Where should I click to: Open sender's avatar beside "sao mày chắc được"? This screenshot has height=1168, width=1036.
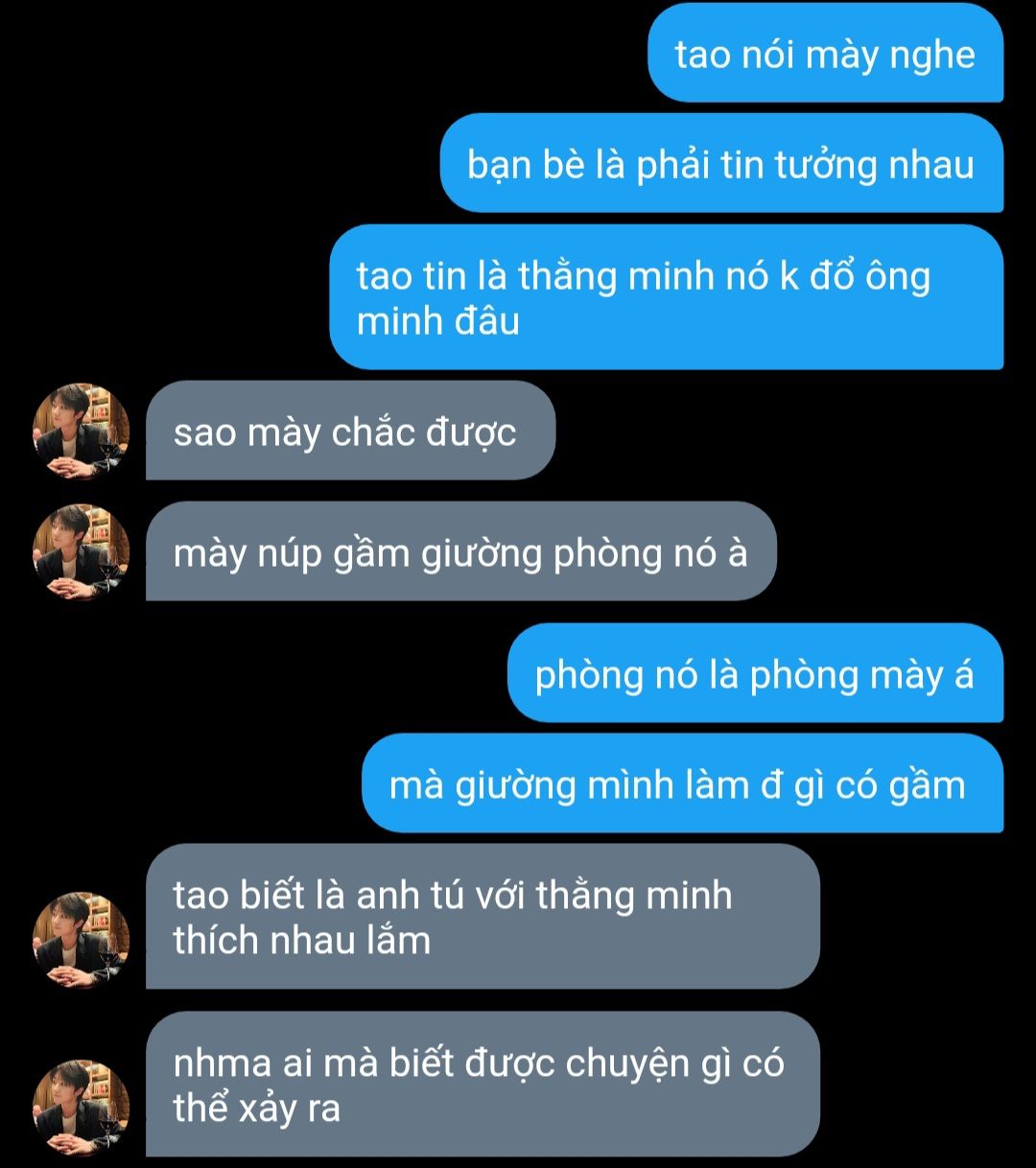point(82,432)
